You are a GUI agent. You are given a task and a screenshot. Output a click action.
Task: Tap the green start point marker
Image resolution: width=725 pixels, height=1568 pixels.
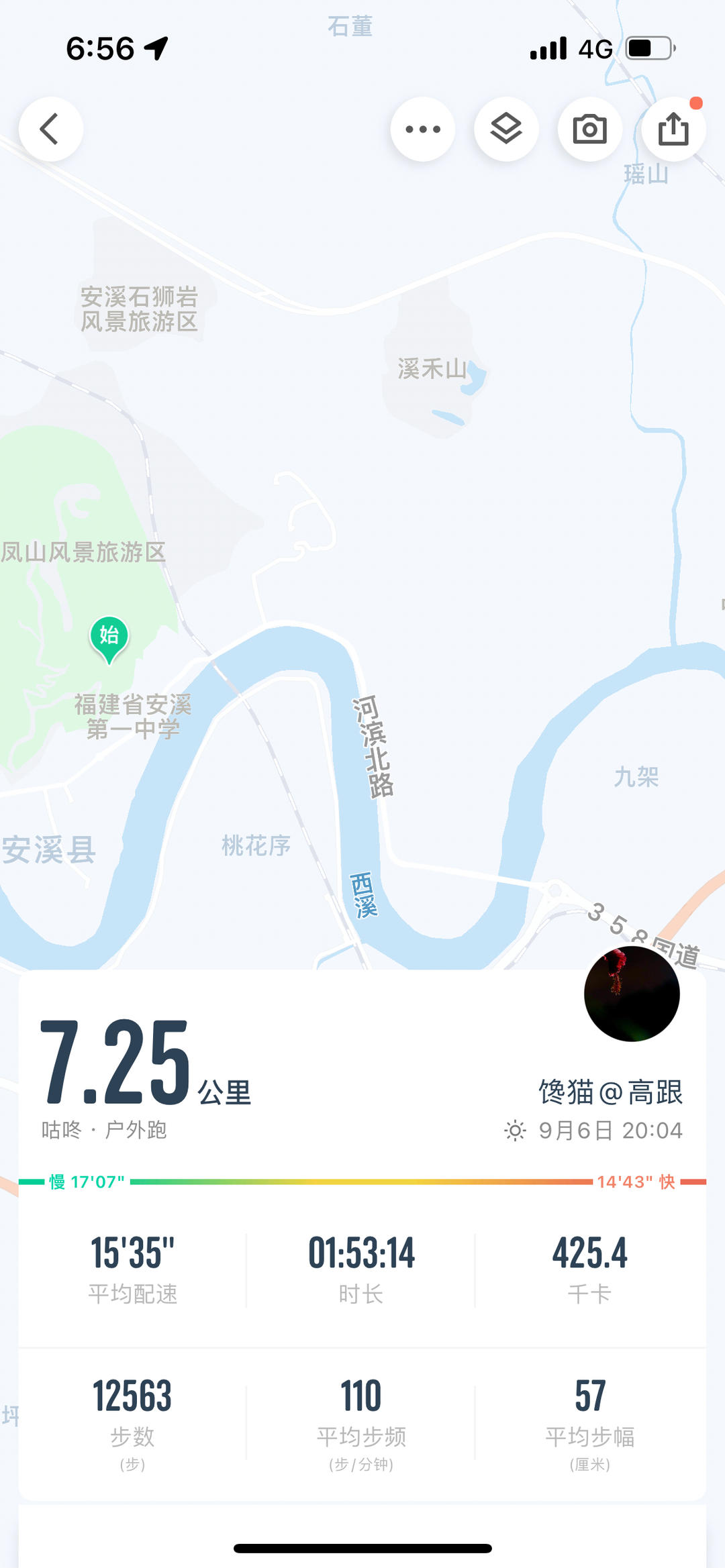point(109,637)
